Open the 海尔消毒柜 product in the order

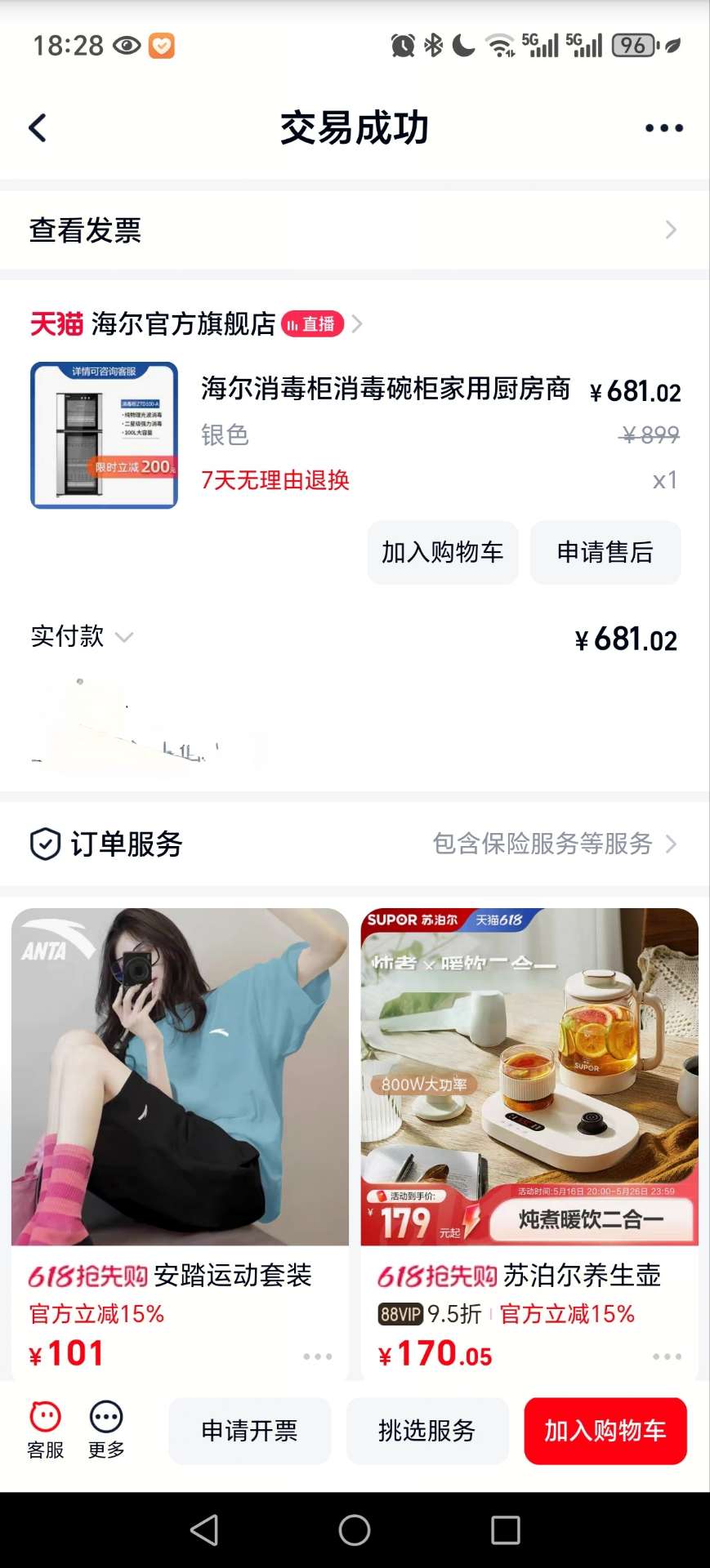(384, 390)
